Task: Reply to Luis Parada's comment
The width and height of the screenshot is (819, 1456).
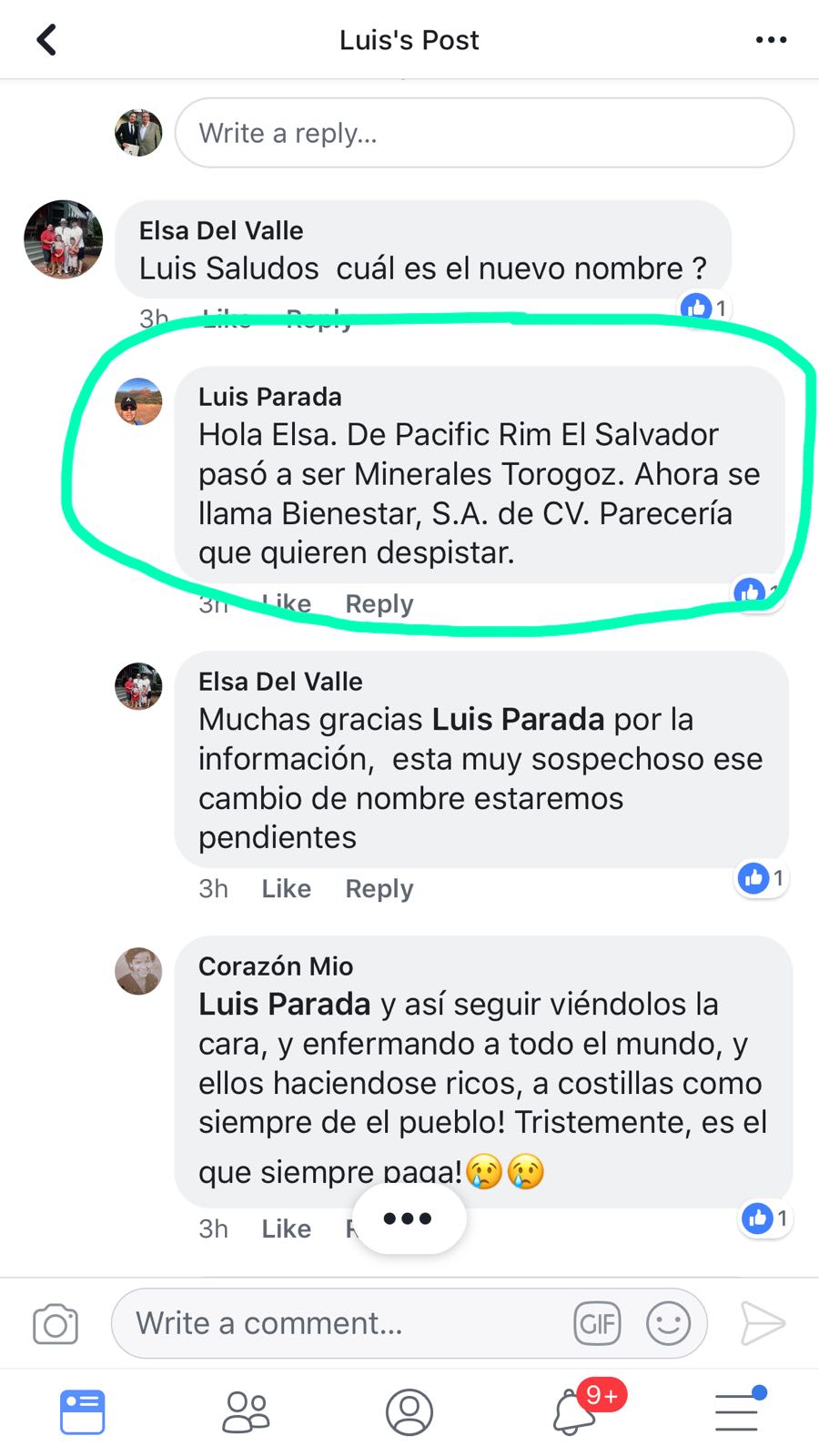Action: tap(379, 603)
